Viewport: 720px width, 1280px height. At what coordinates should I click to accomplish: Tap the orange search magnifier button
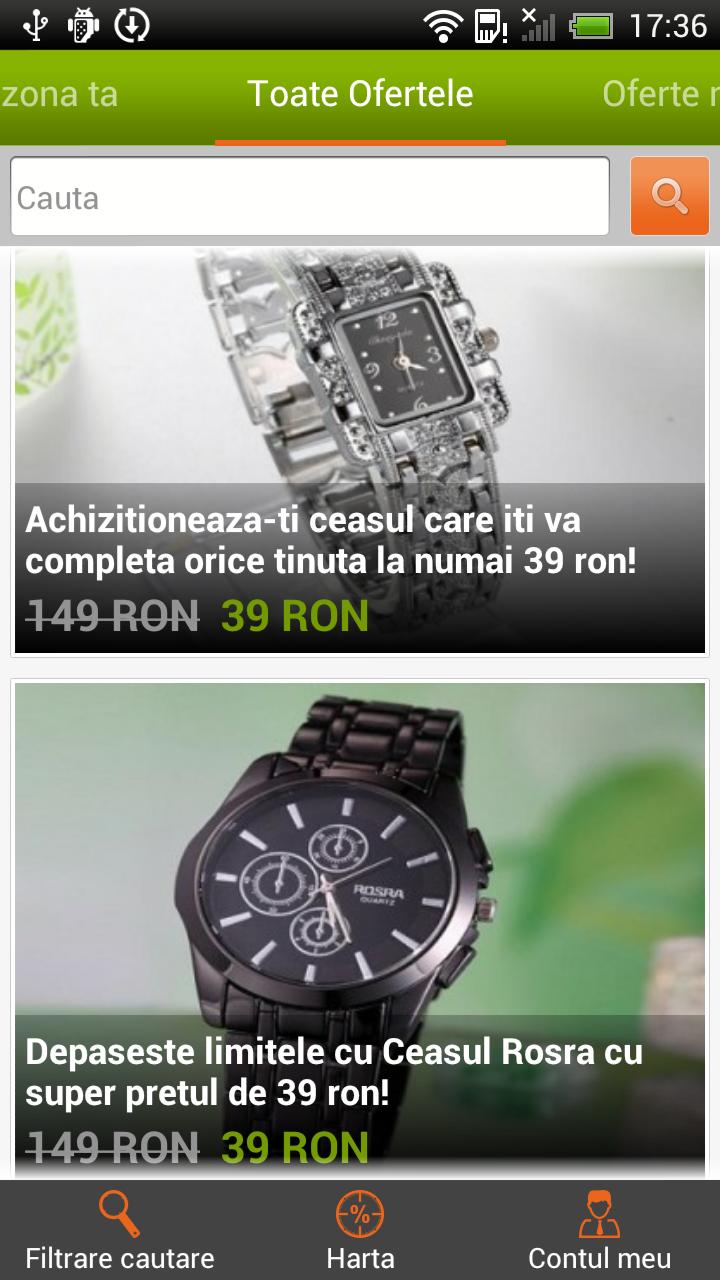click(669, 196)
